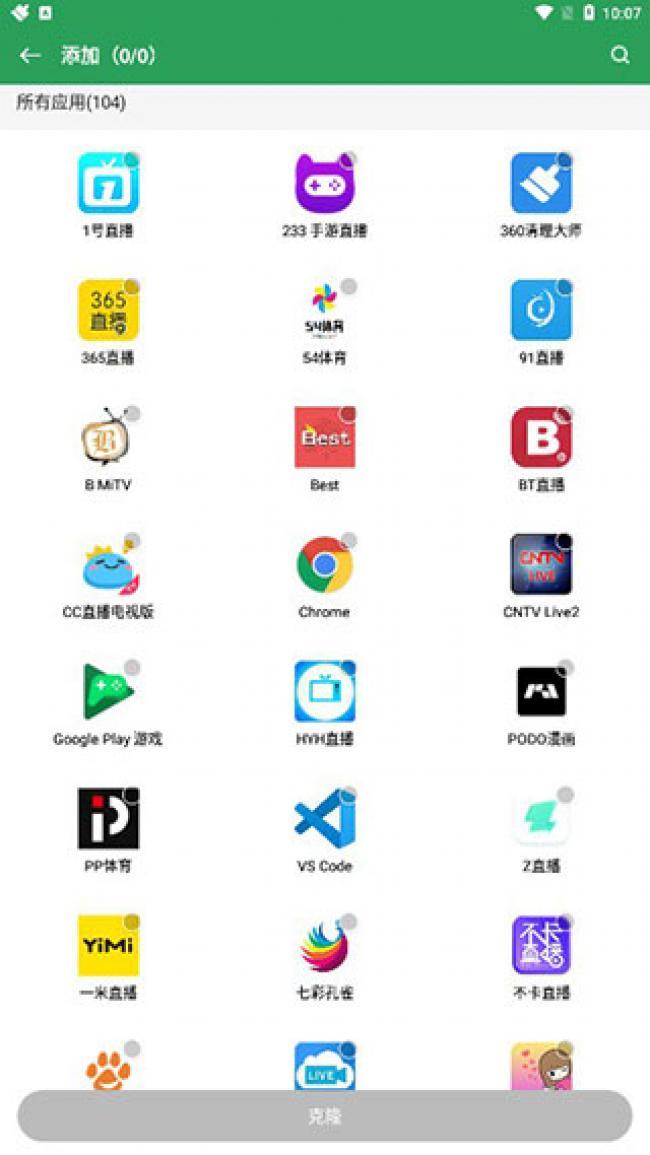Select the 1号直播 app
Viewport: 650px width, 1155px height.
tap(108, 184)
